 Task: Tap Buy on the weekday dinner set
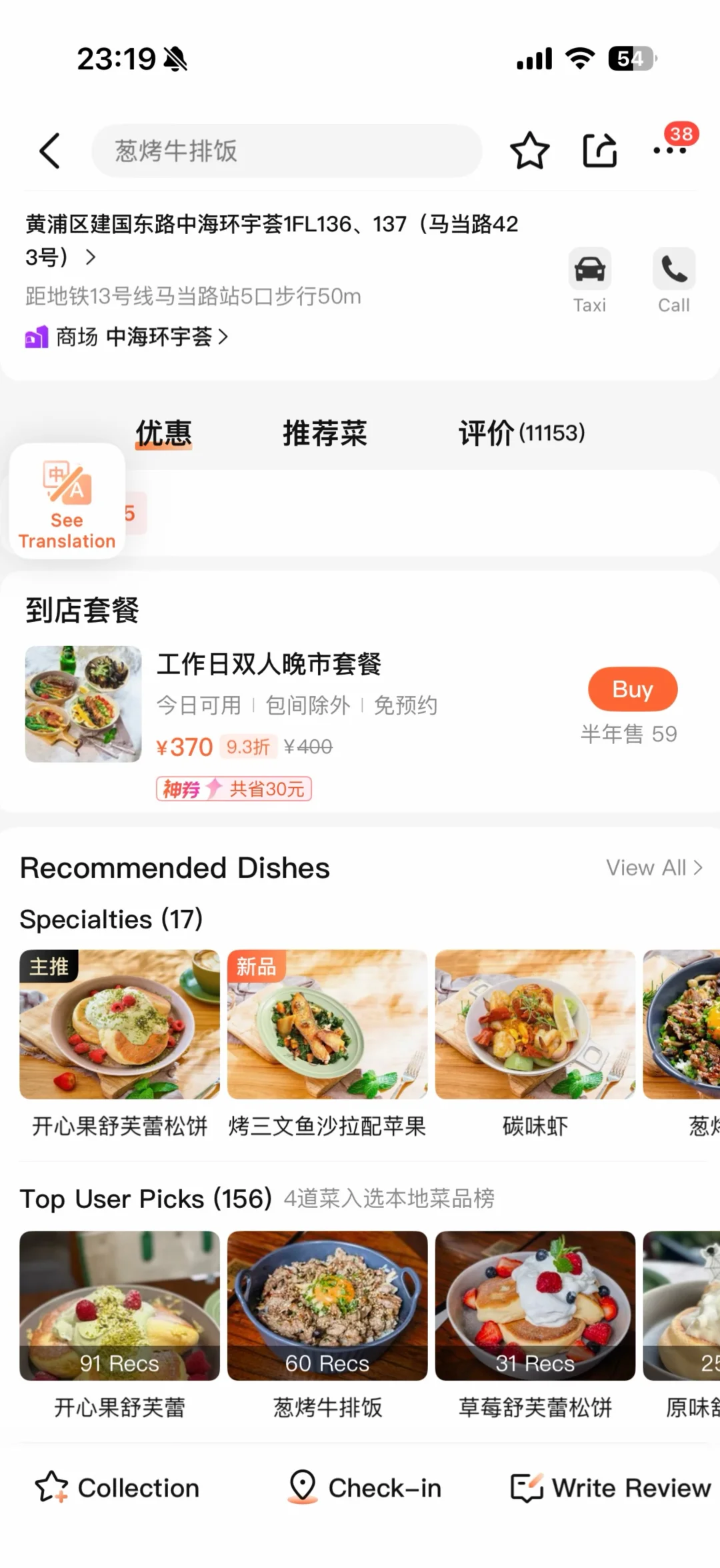[631, 689]
